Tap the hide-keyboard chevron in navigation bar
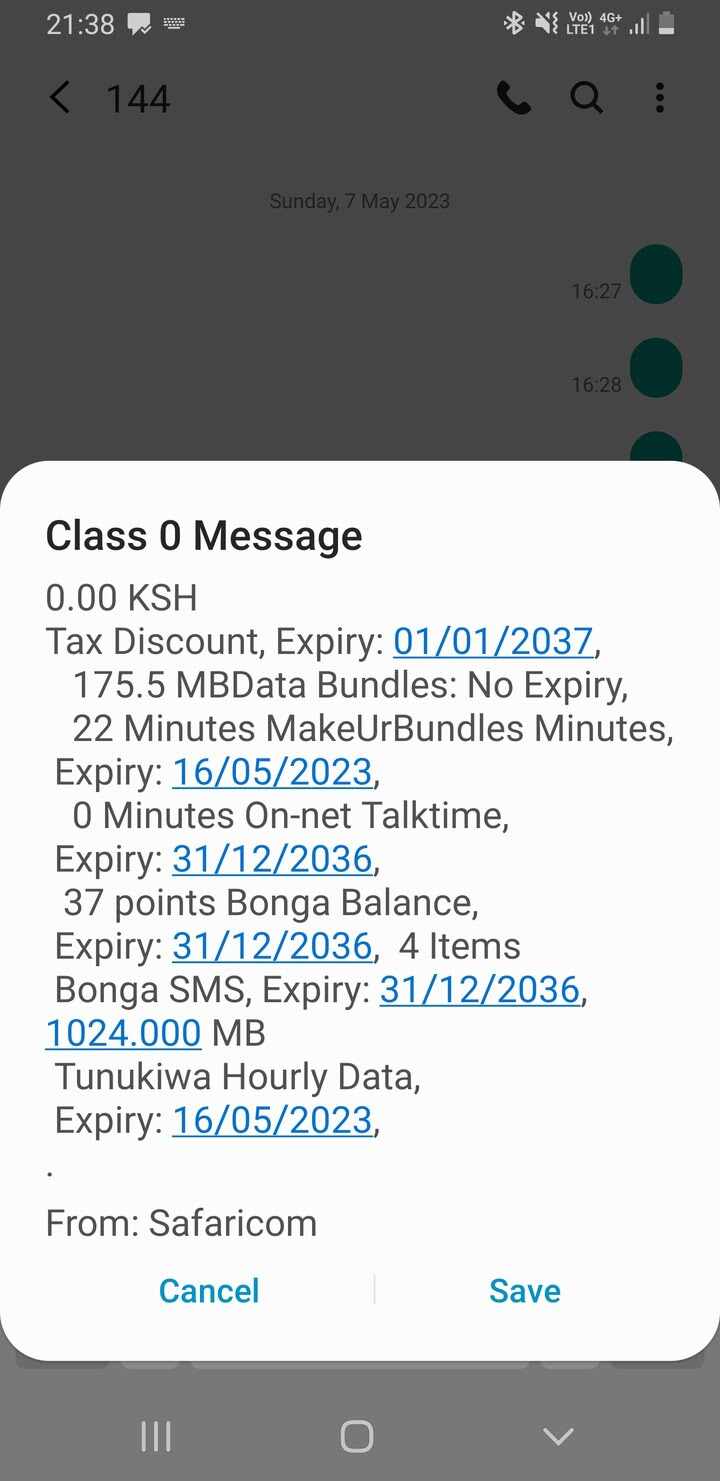 coord(557,1436)
